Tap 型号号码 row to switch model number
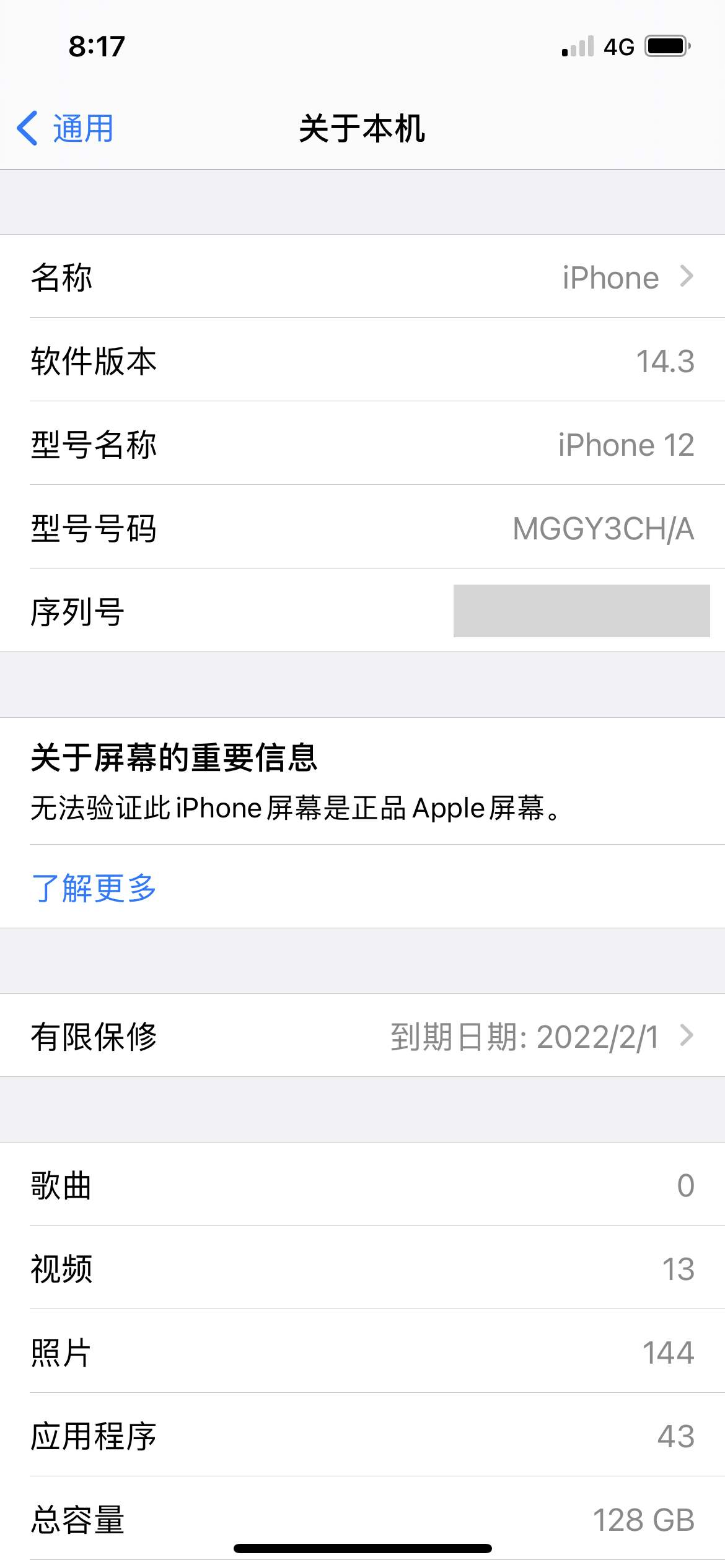Screen dimensions: 725x1568 362,528
